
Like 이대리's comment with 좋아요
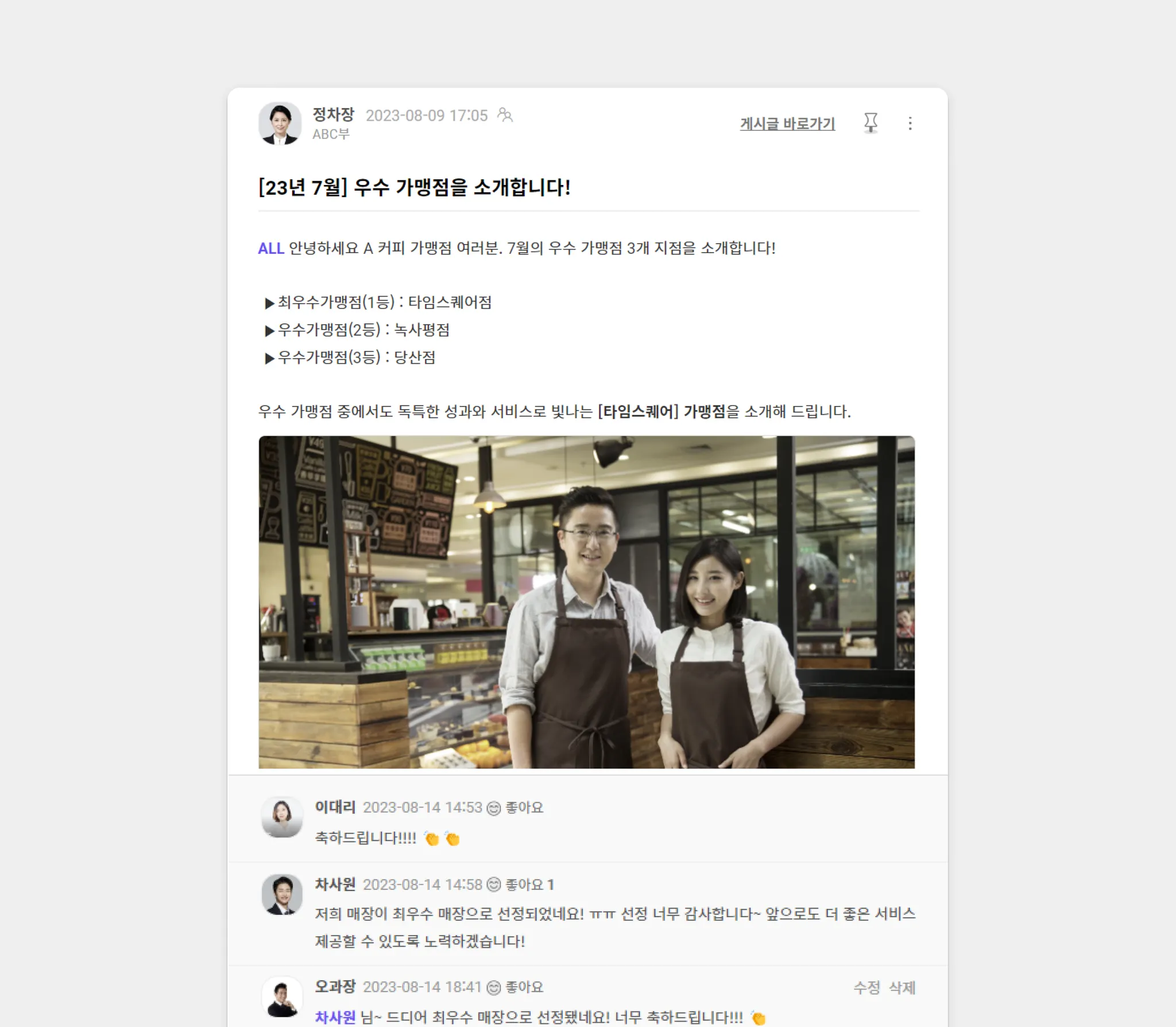point(516,808)
